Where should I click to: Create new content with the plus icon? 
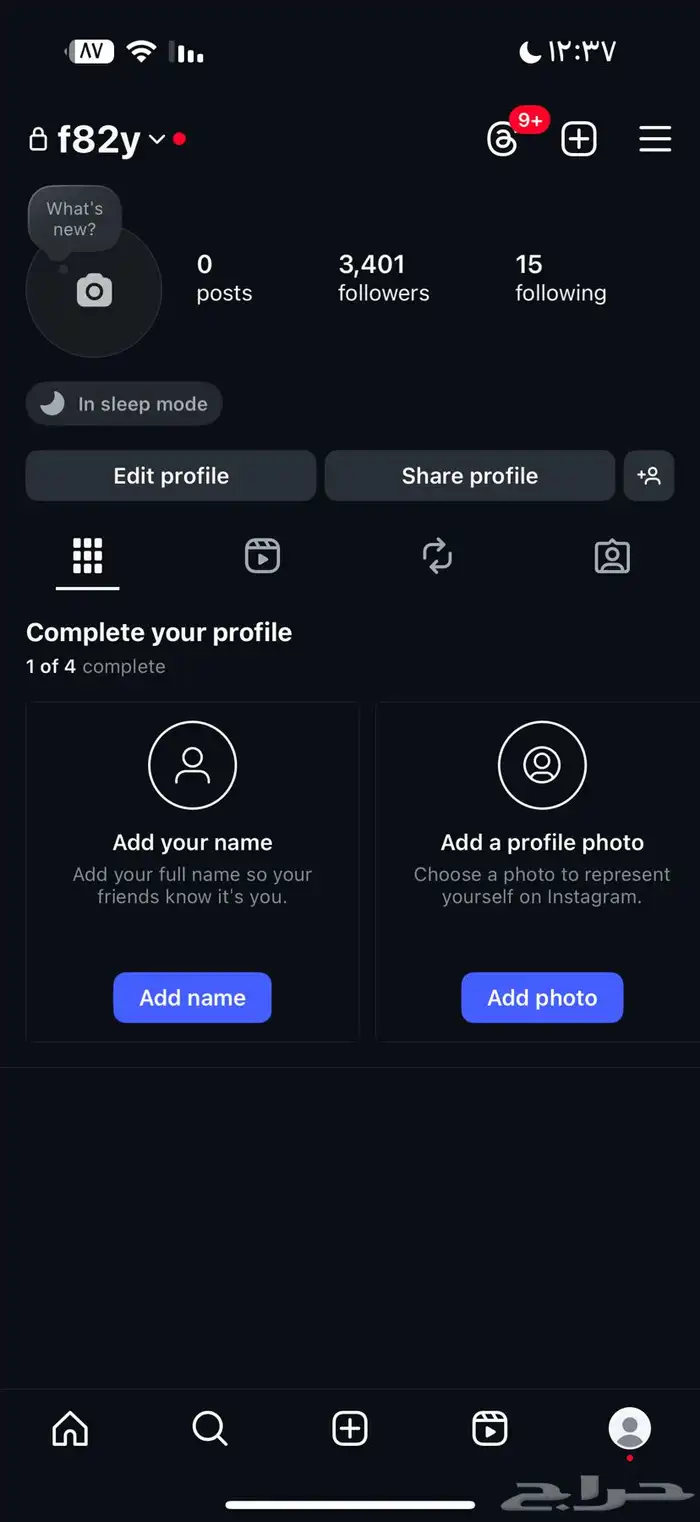coord(579,139)
